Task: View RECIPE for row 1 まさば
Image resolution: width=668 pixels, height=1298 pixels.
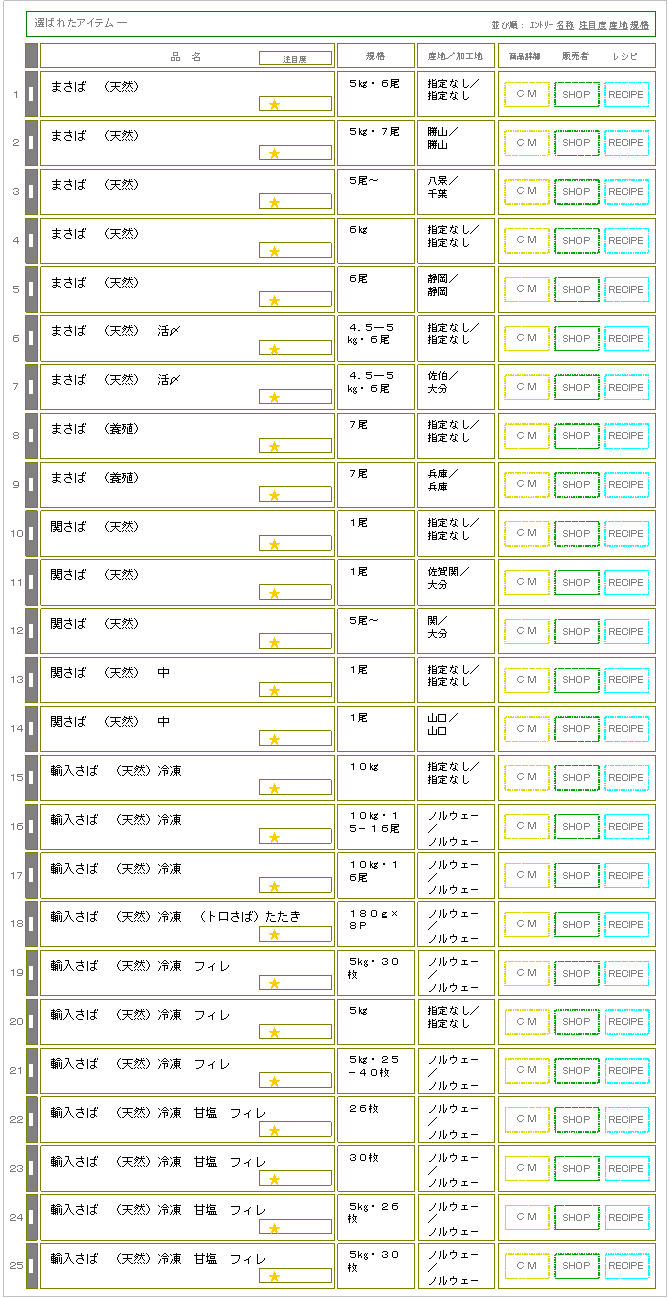Action: [626, 94]
